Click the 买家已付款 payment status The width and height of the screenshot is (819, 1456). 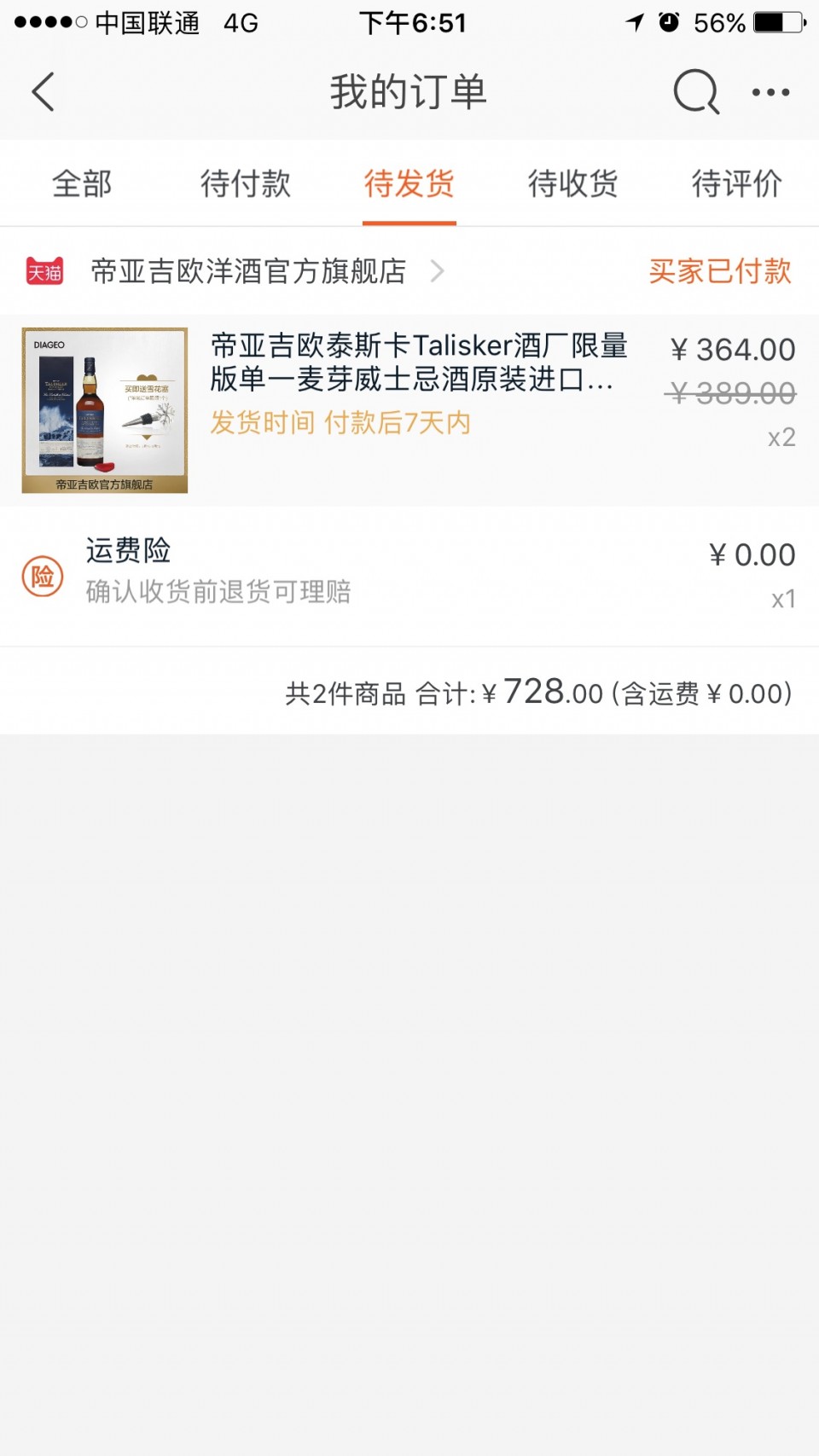[x=719, y=270]
